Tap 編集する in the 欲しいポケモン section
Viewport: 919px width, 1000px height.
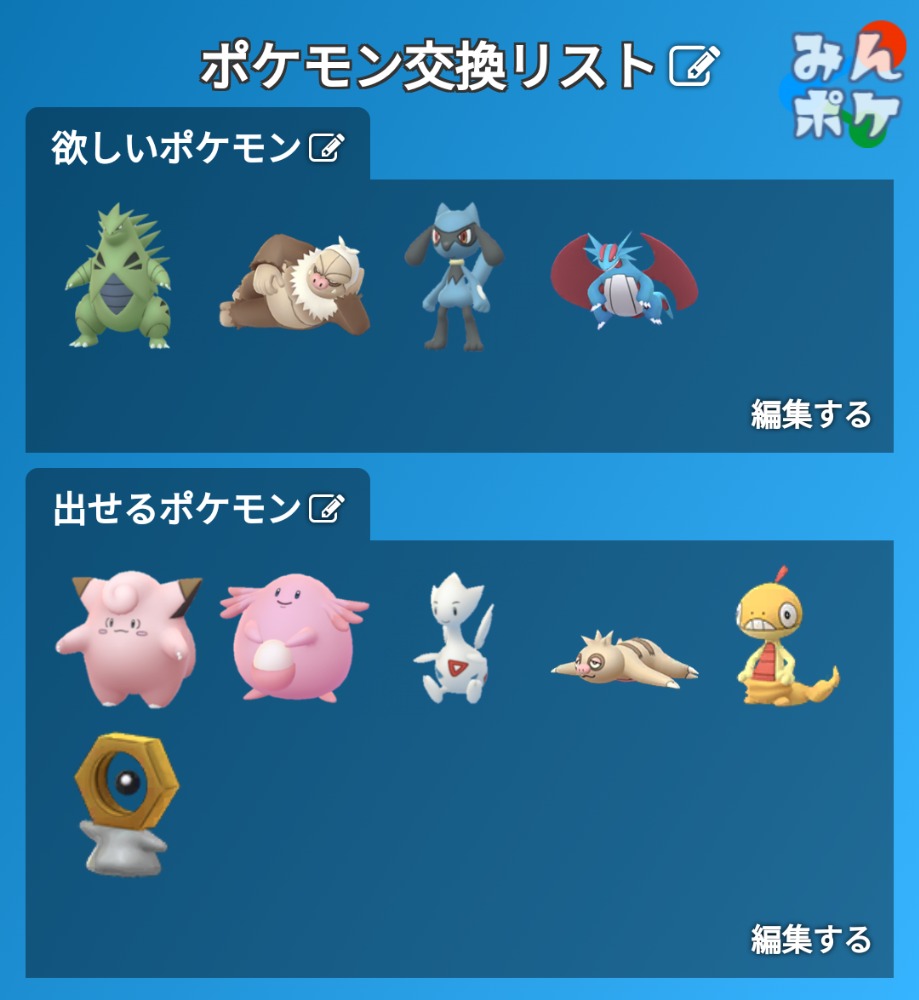pos(810,413)
